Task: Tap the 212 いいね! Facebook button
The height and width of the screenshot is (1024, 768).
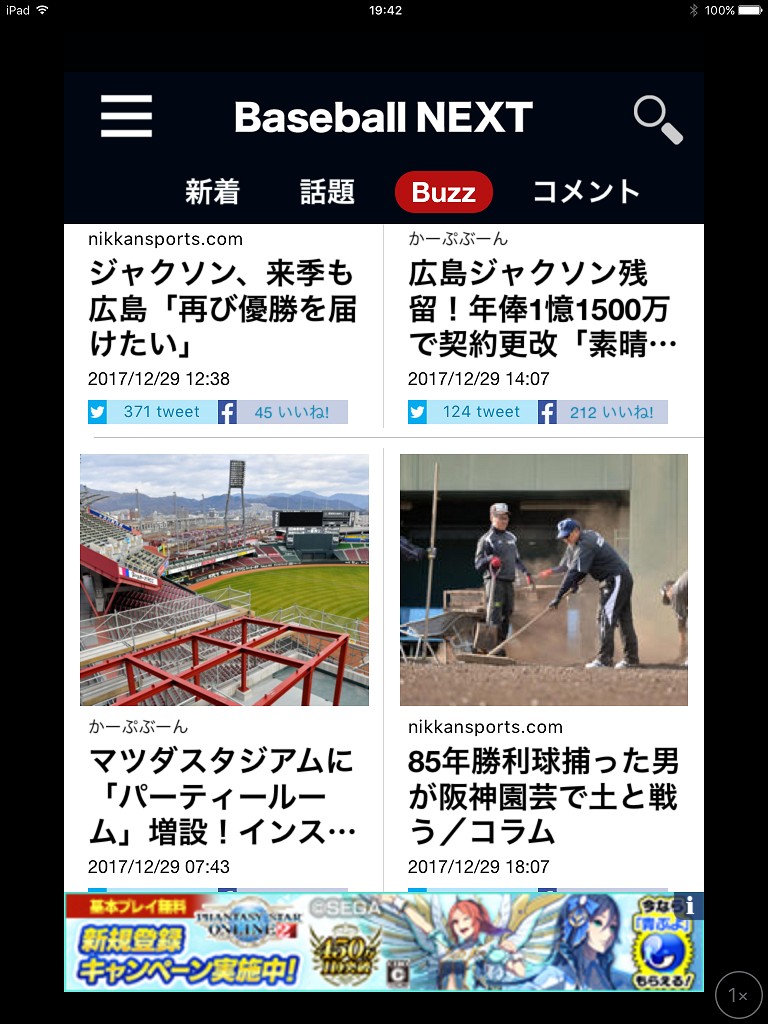Action: (603, 412)
